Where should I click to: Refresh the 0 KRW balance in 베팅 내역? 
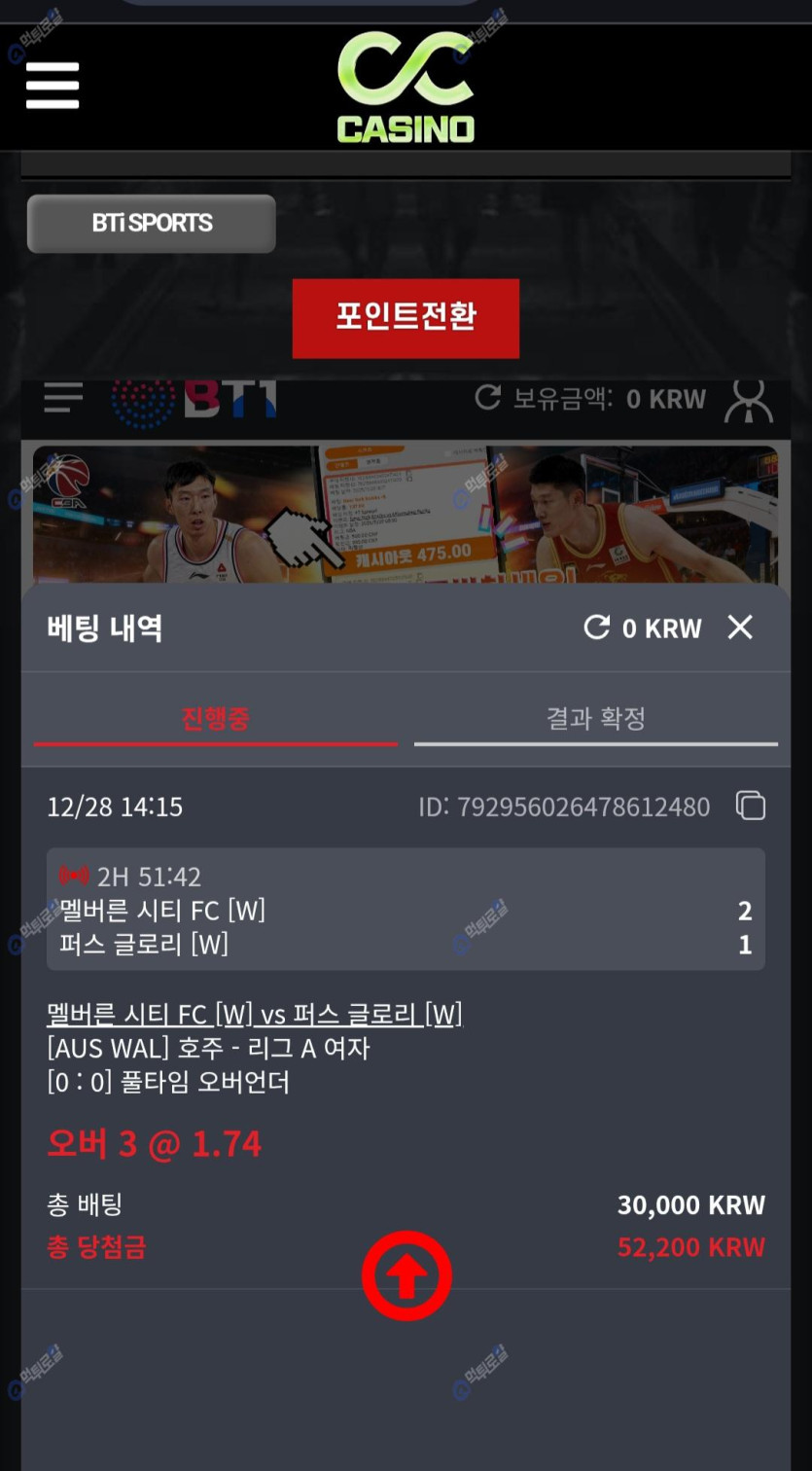[x=596, y=628]
